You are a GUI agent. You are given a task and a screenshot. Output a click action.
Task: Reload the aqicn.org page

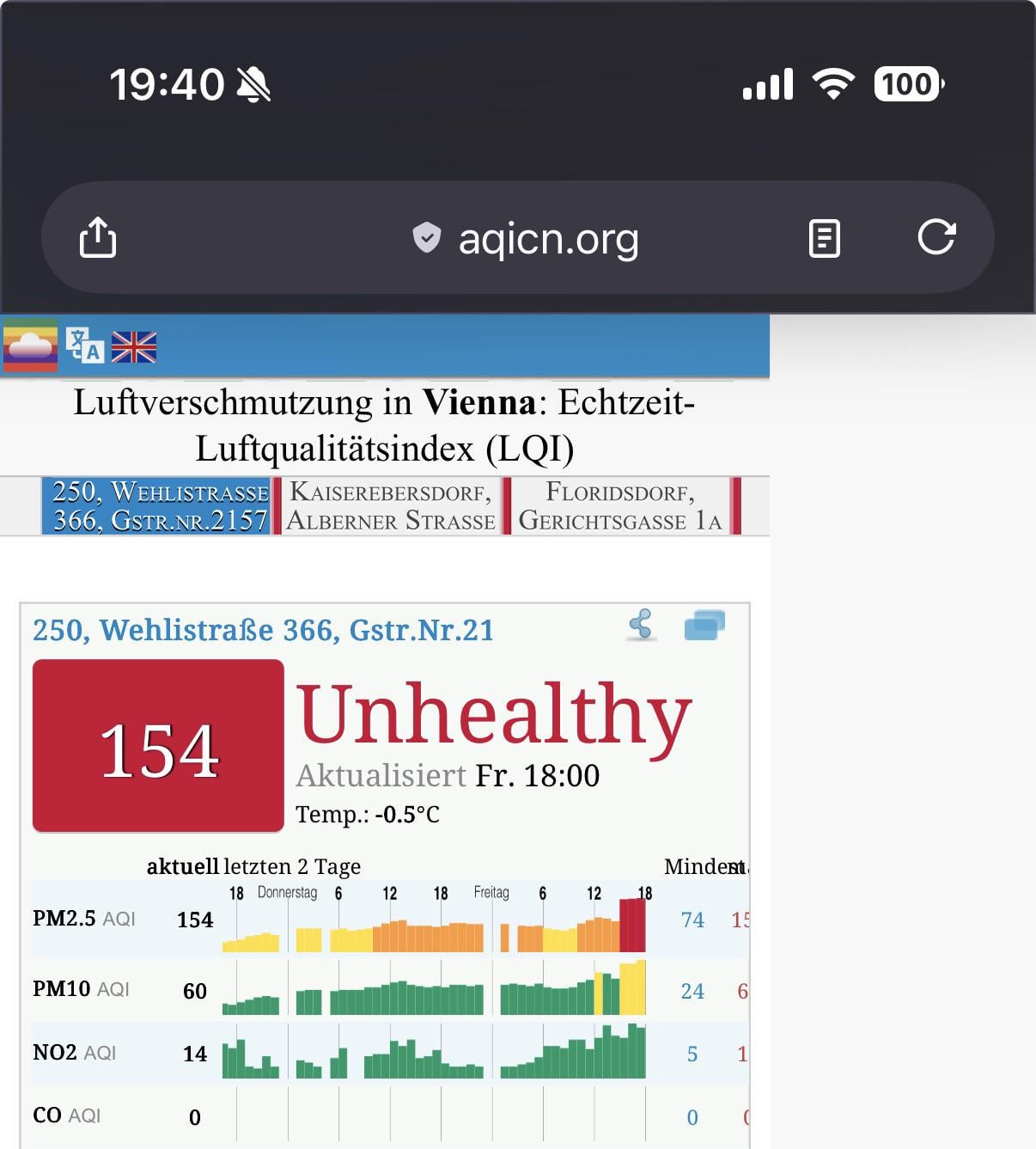click(x=936, y=237)
